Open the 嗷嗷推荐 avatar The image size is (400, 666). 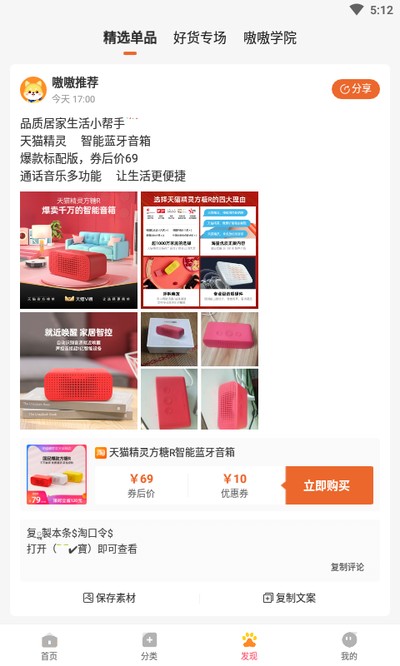(x=33, y=90)
